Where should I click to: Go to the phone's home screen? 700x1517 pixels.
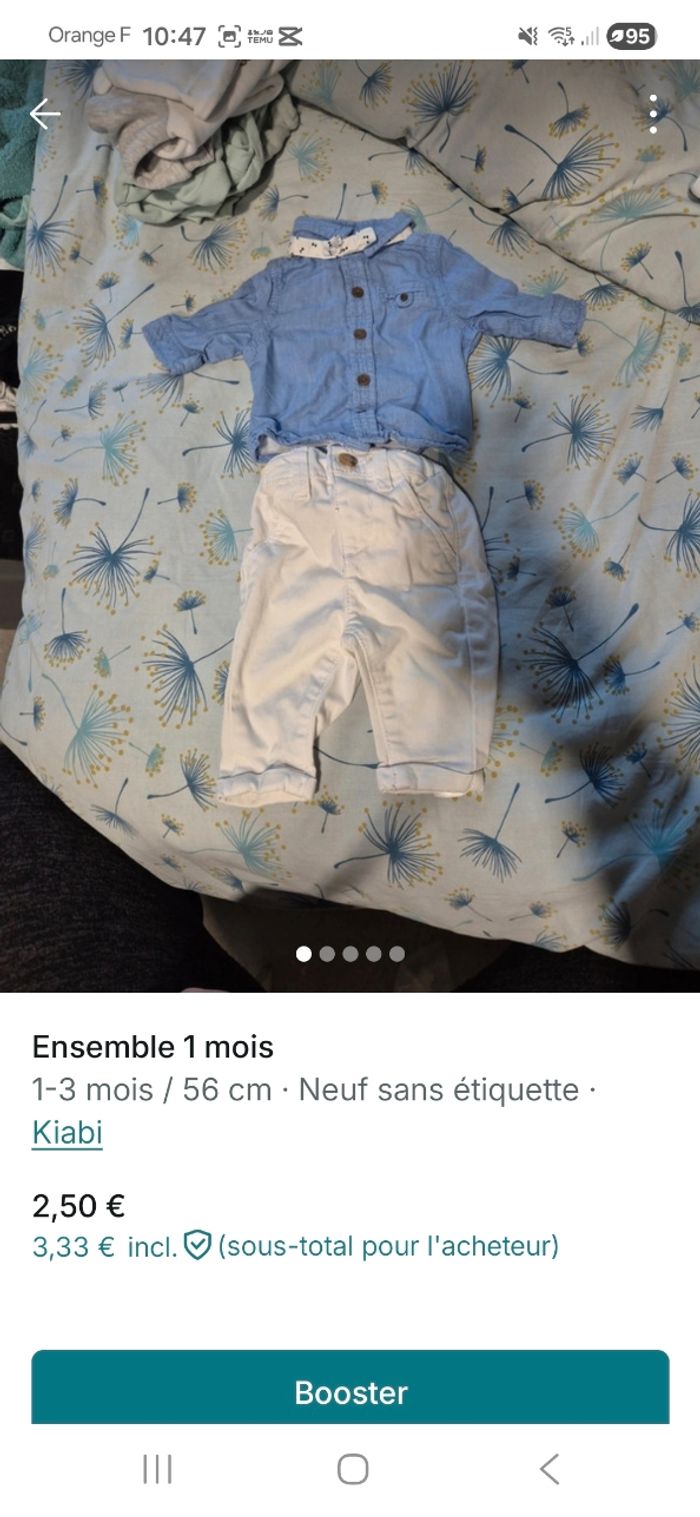point(352,1469)
